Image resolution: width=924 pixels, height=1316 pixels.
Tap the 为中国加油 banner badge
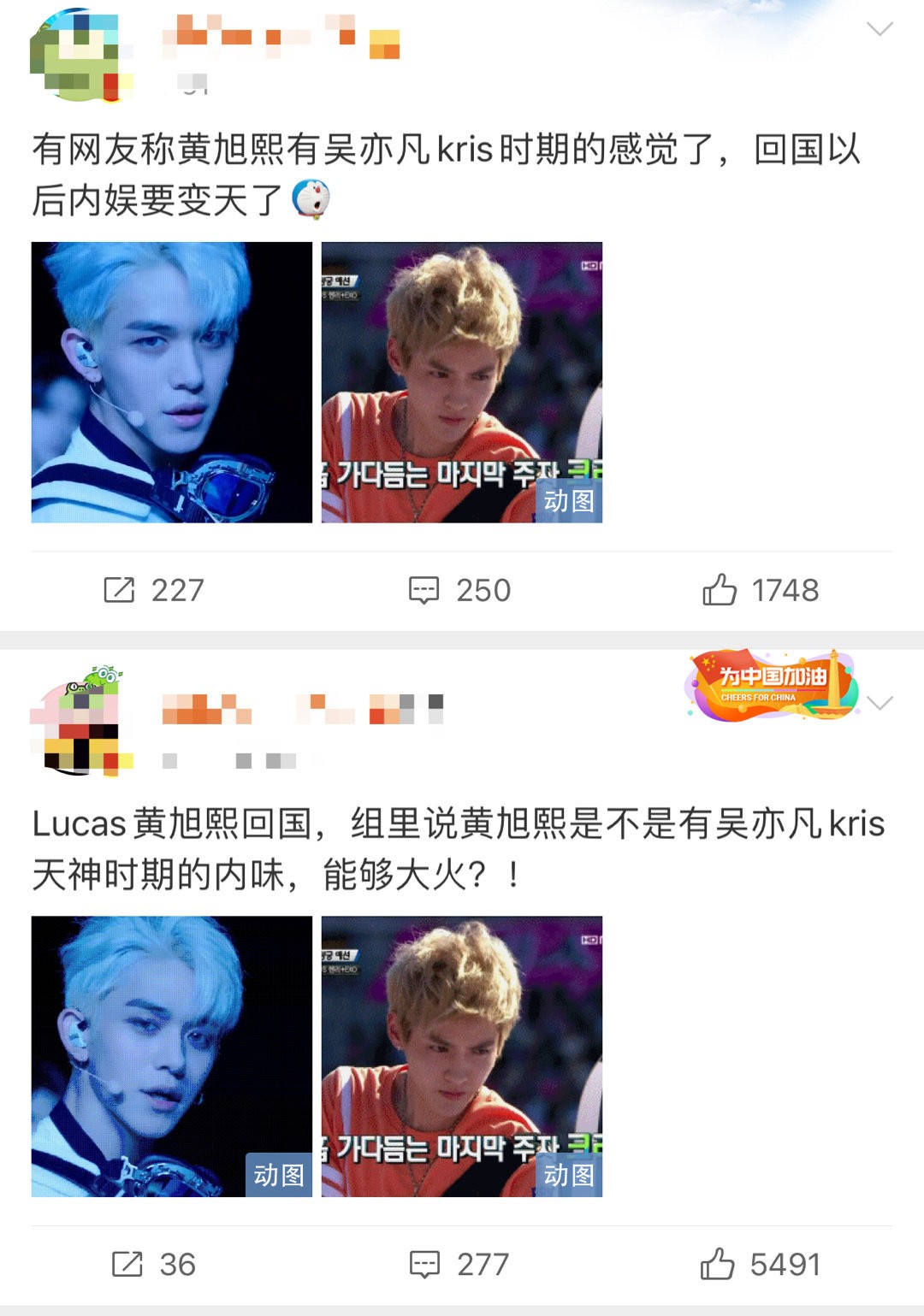[x=772, y=686]
